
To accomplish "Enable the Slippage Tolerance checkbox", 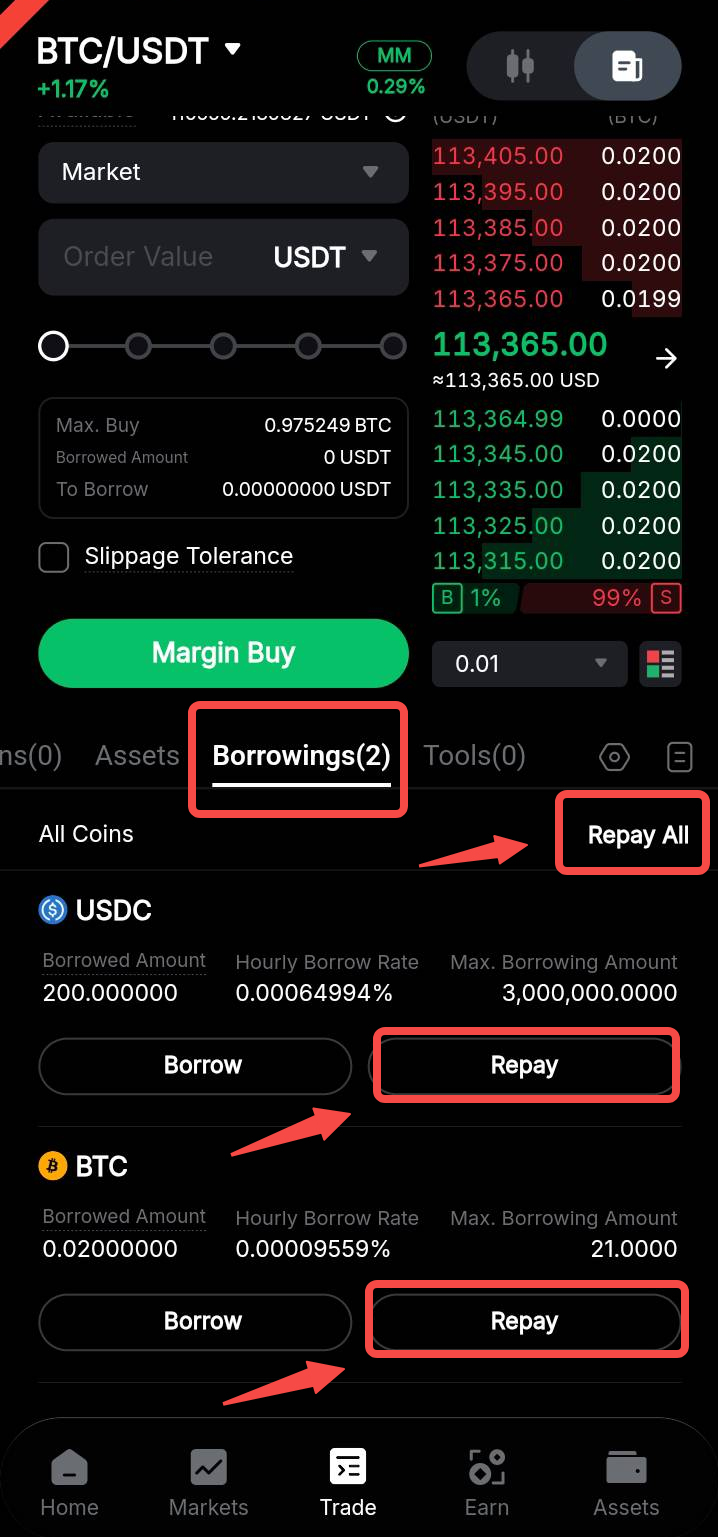I will pyautogui.click(x=54, y=557).
